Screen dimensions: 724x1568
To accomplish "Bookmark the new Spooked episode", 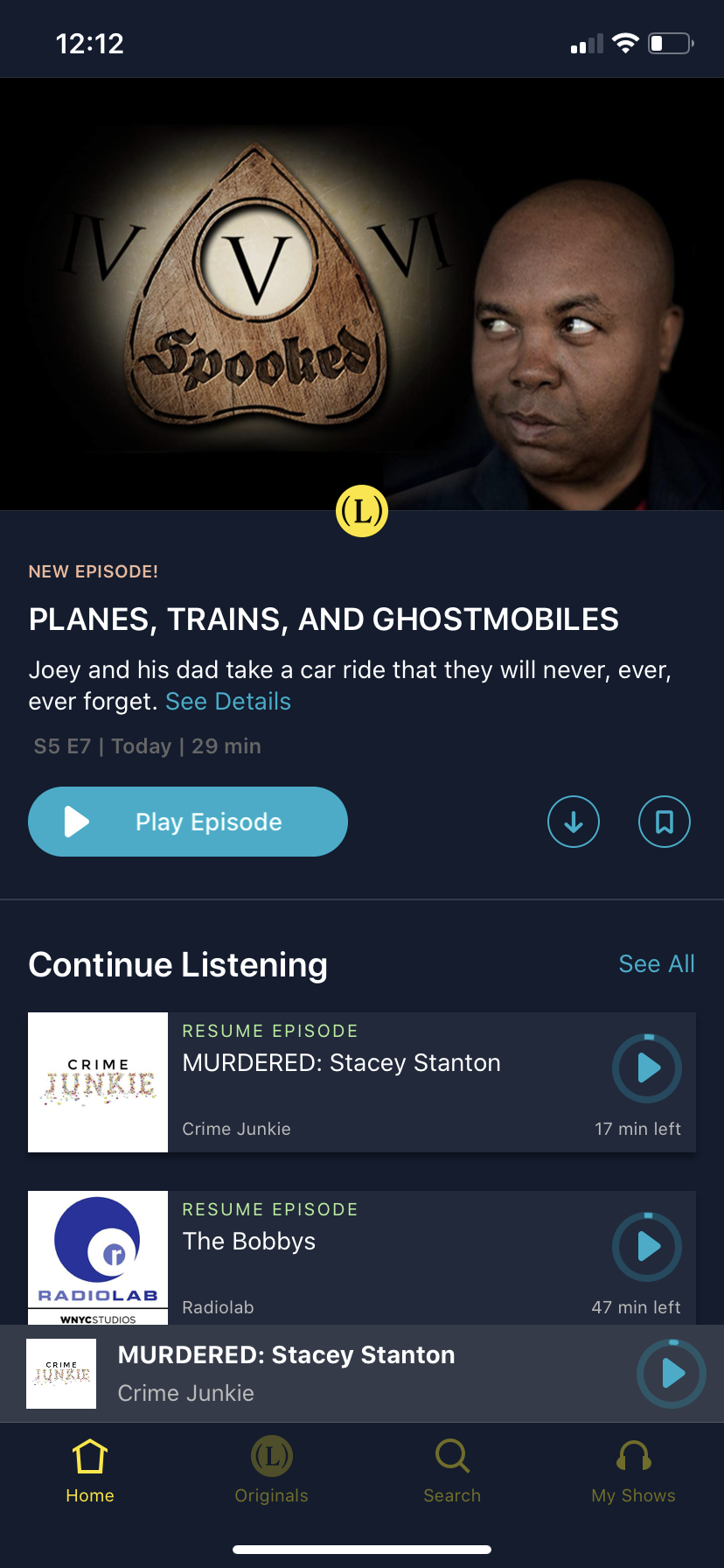I will pos(665,822).
